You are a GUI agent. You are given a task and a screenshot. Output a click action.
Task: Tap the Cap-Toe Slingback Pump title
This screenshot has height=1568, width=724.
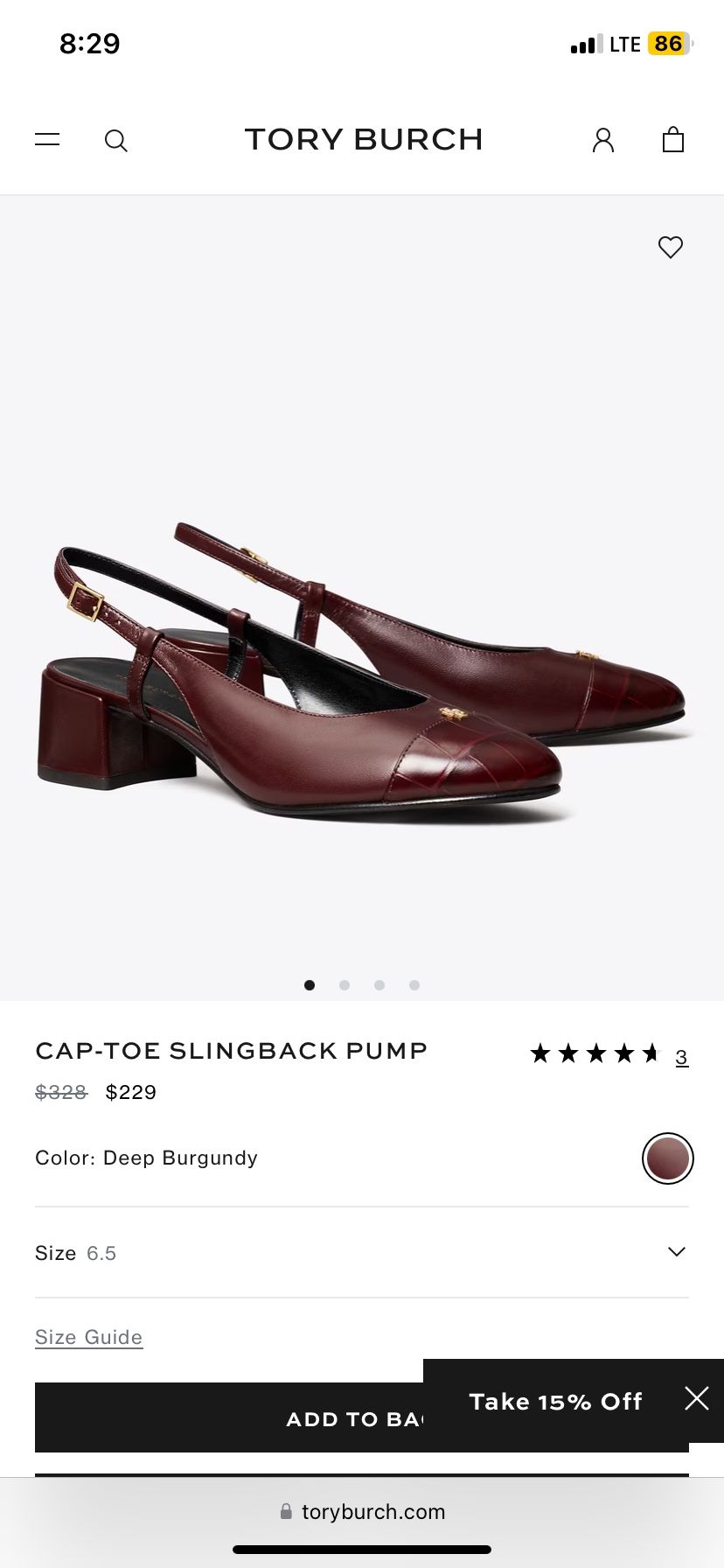coord(231,1050)
